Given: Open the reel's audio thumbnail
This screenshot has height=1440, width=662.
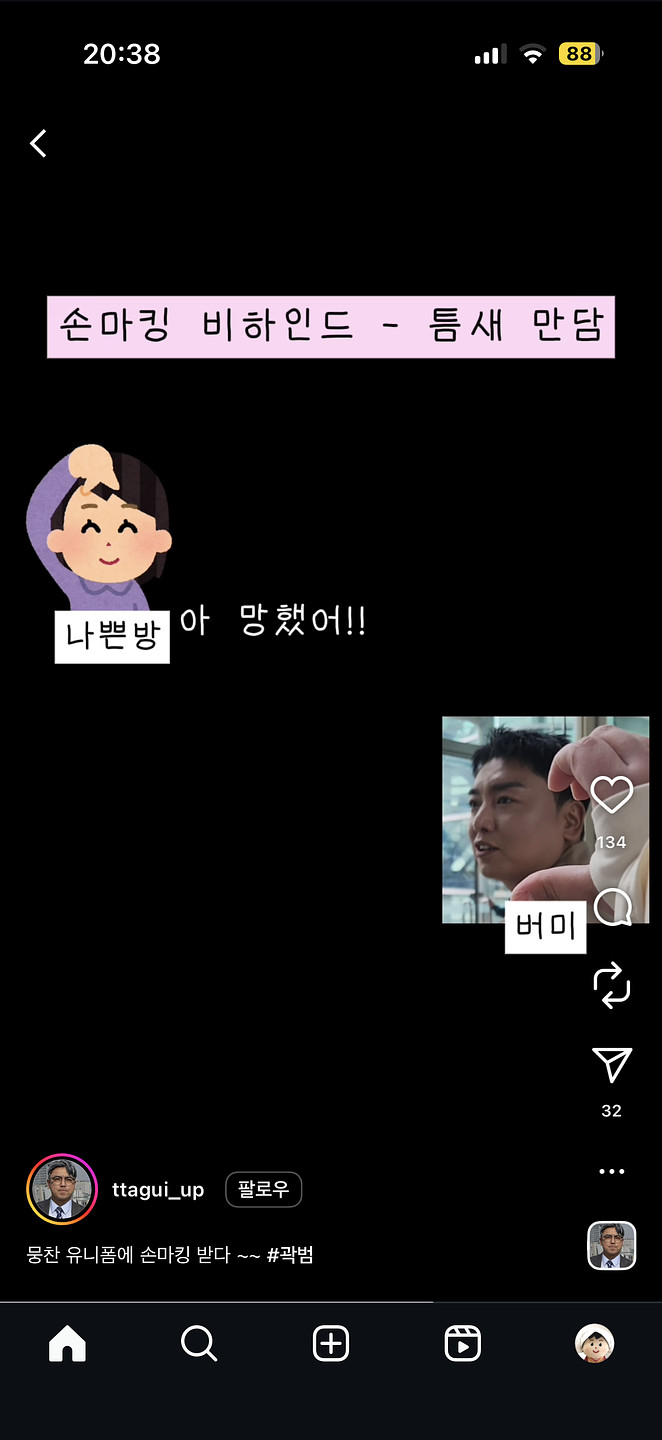Looking at the screenshot, I should point(611,1246).
